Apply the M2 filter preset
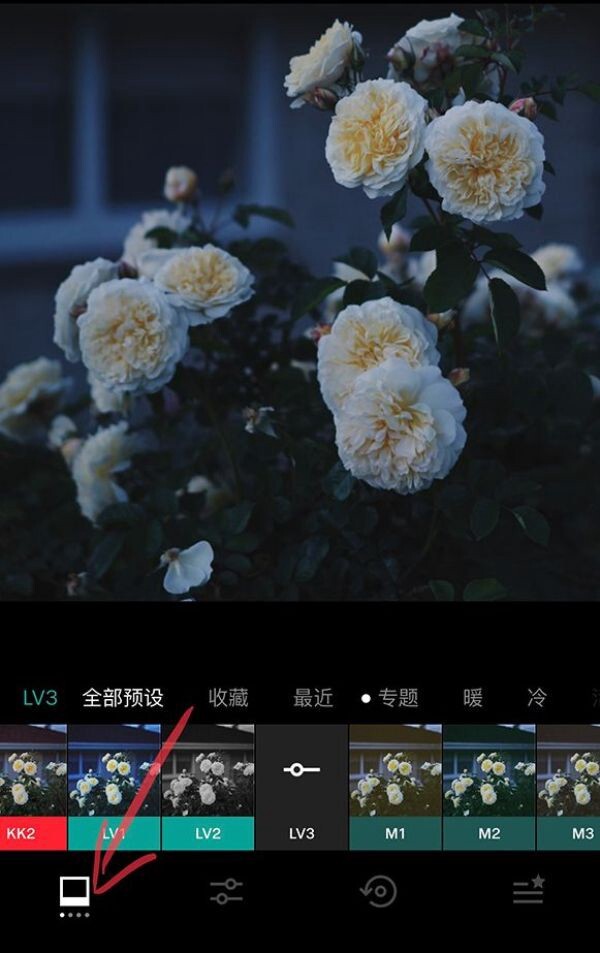Screen dimensions: 600x953 click(x=489, y=787)
